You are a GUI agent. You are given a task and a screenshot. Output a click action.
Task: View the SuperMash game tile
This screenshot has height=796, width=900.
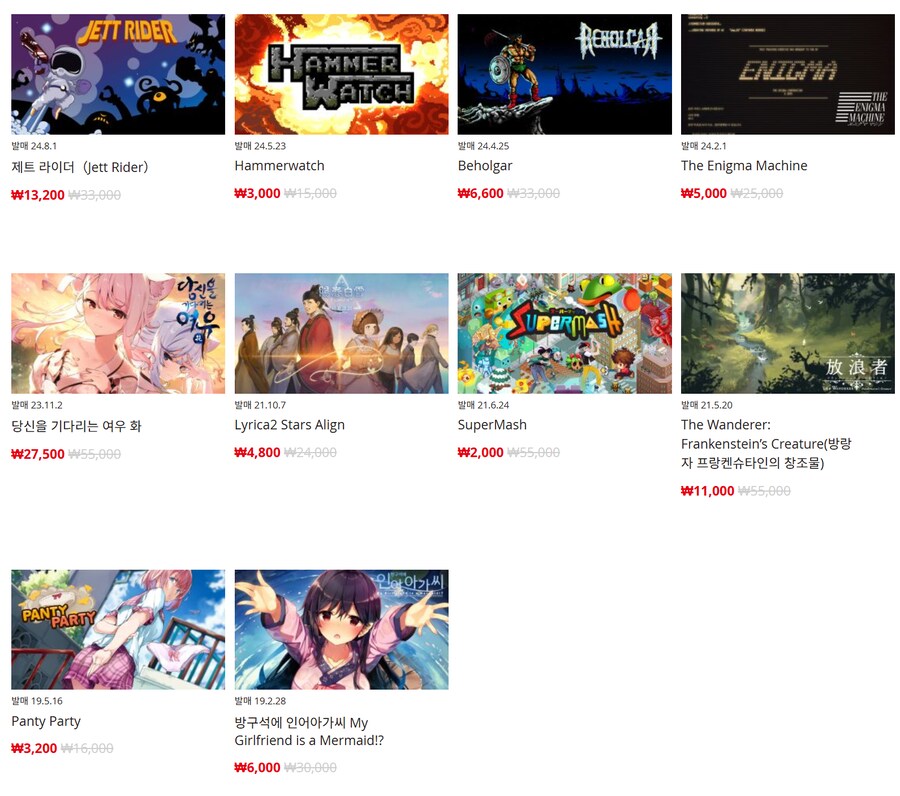click(x=564, y=333)
